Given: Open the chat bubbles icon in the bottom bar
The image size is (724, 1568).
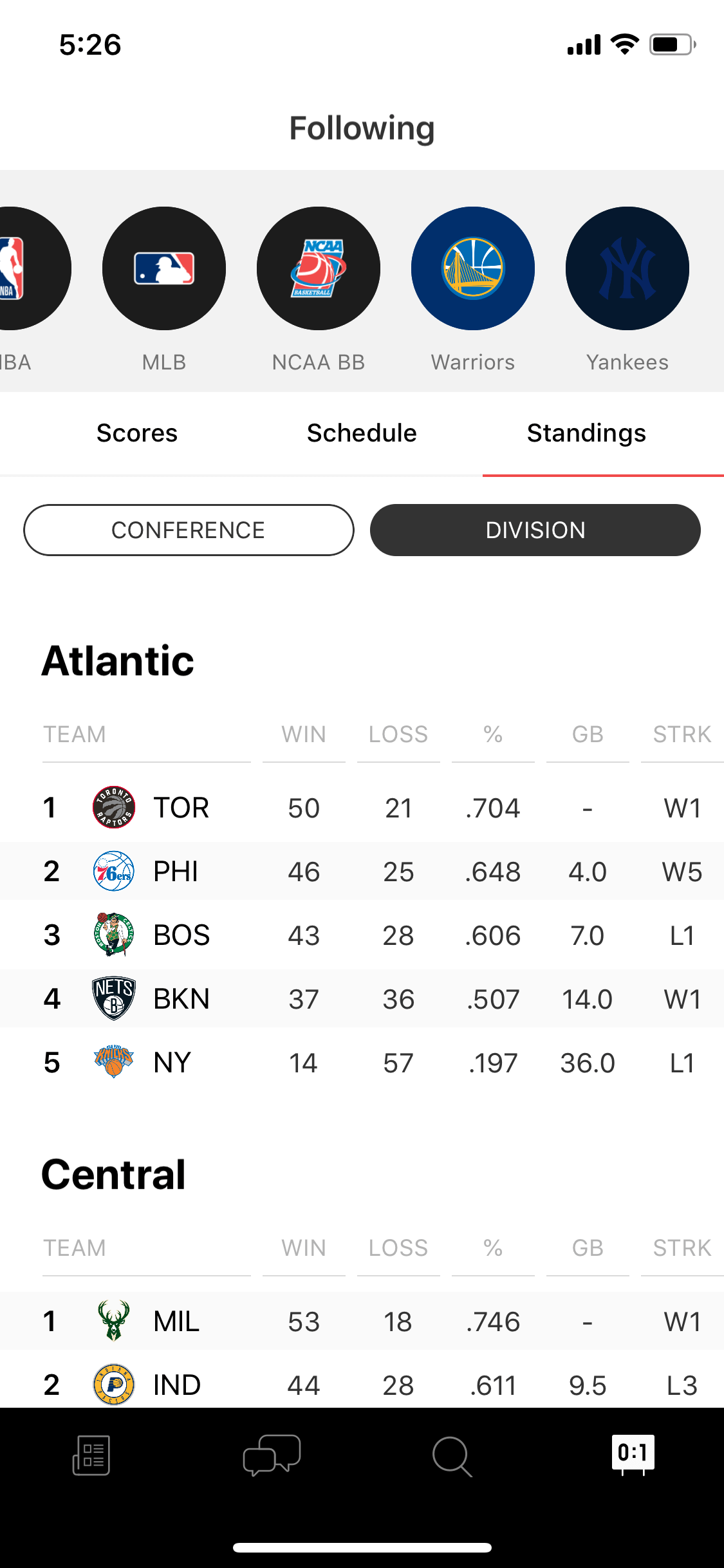Looking at the screenshot, I should [272, 1455].
